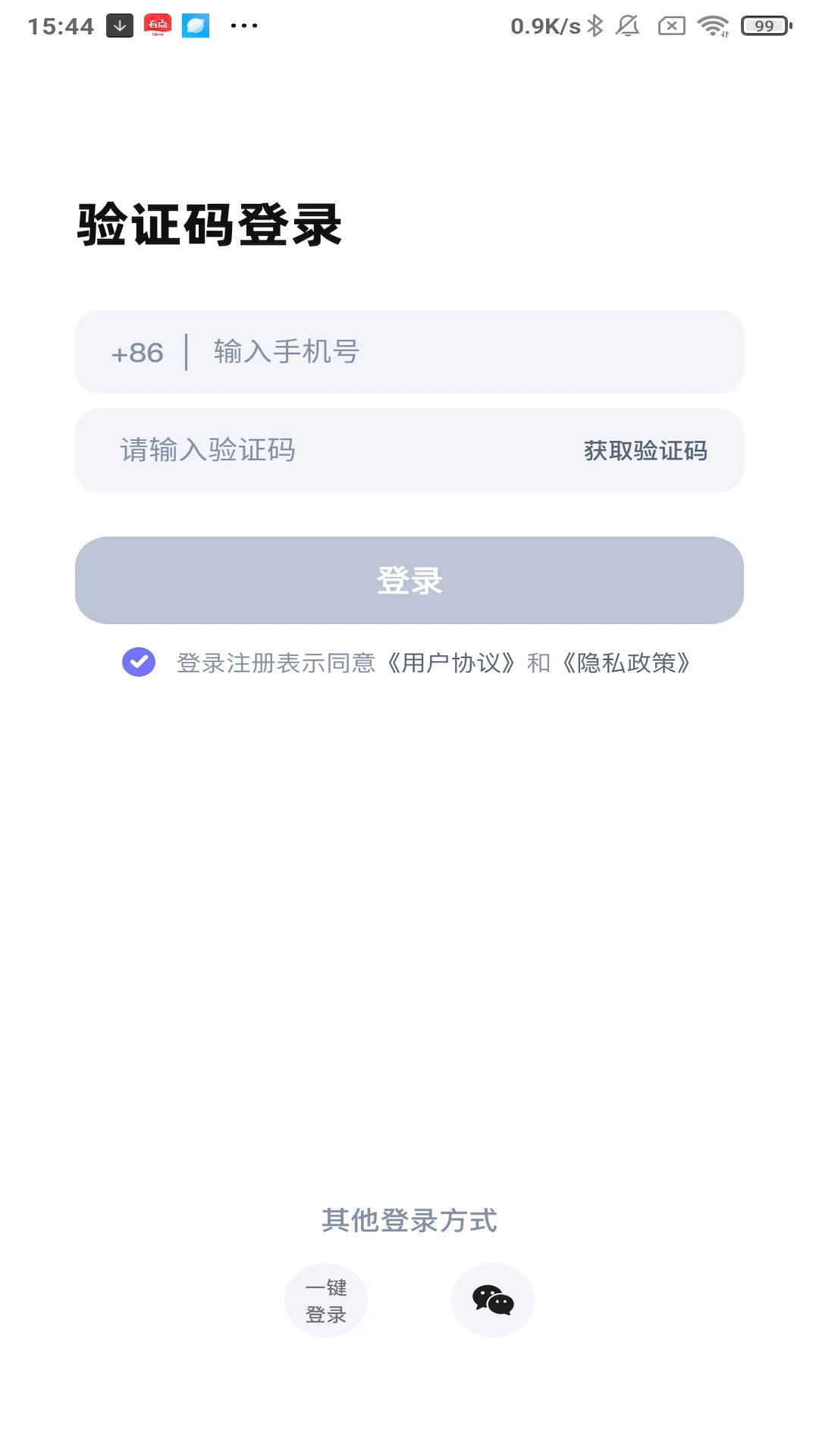Select the WeChat login icon
The height and width of the screenshot is (1456, 819).
pos(492,1299)
